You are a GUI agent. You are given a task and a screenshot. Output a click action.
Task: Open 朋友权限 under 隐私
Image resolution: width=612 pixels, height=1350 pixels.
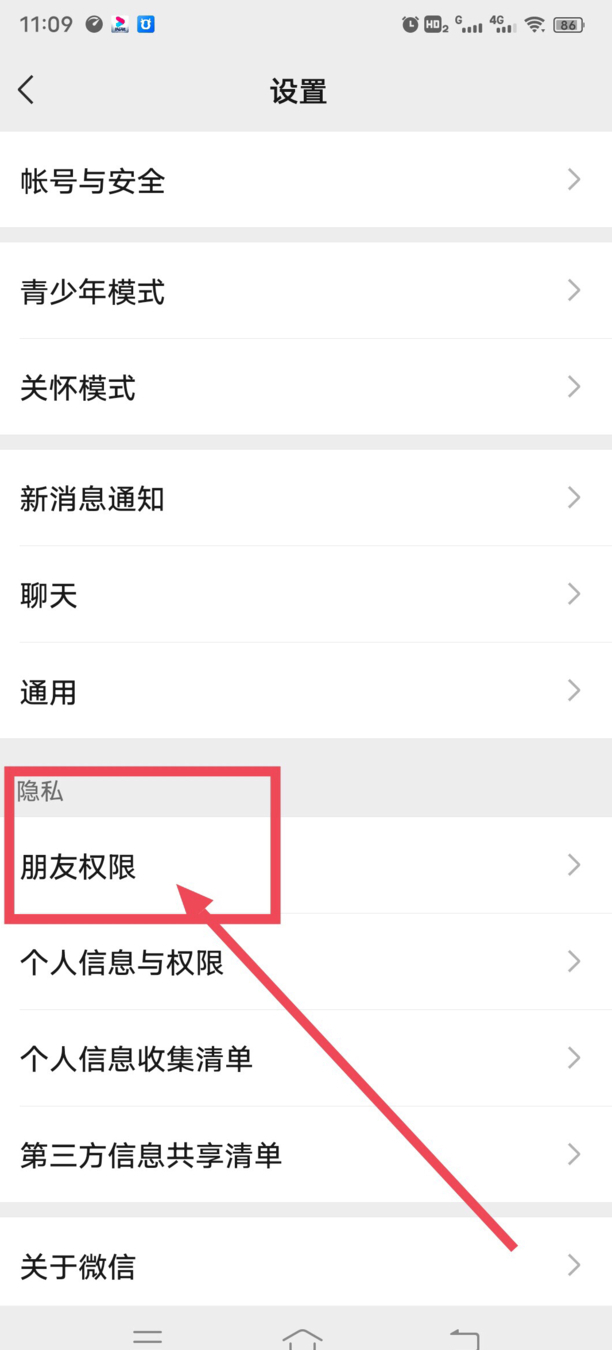click(305, 865)
